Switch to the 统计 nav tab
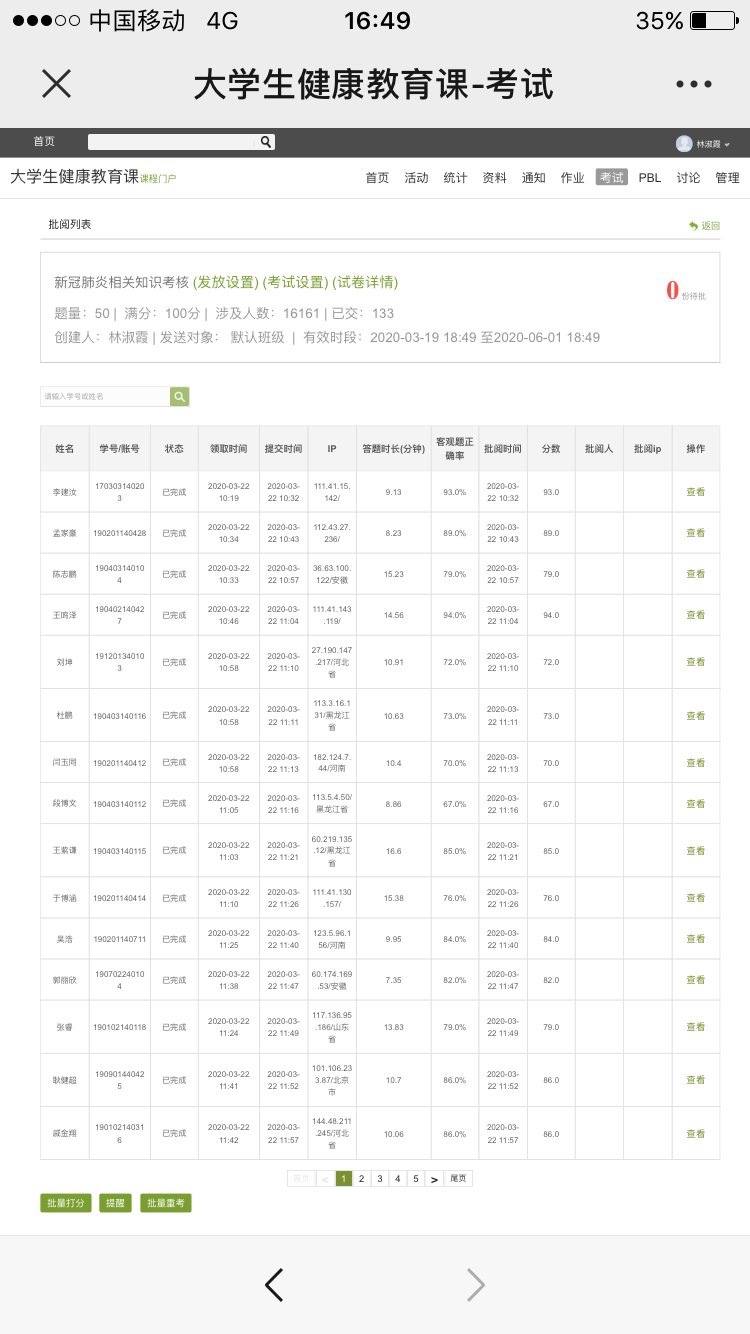750x1334 pixels. 455,178
